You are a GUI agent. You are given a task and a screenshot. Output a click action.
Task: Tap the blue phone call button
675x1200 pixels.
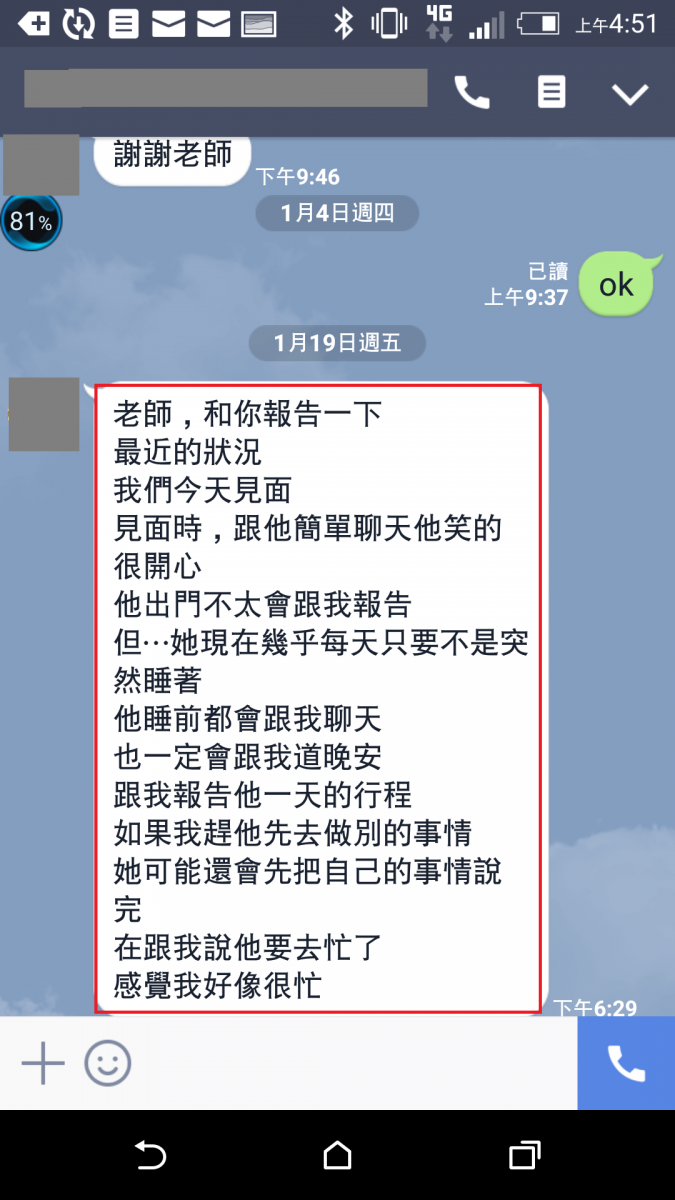coord(626,1064)
